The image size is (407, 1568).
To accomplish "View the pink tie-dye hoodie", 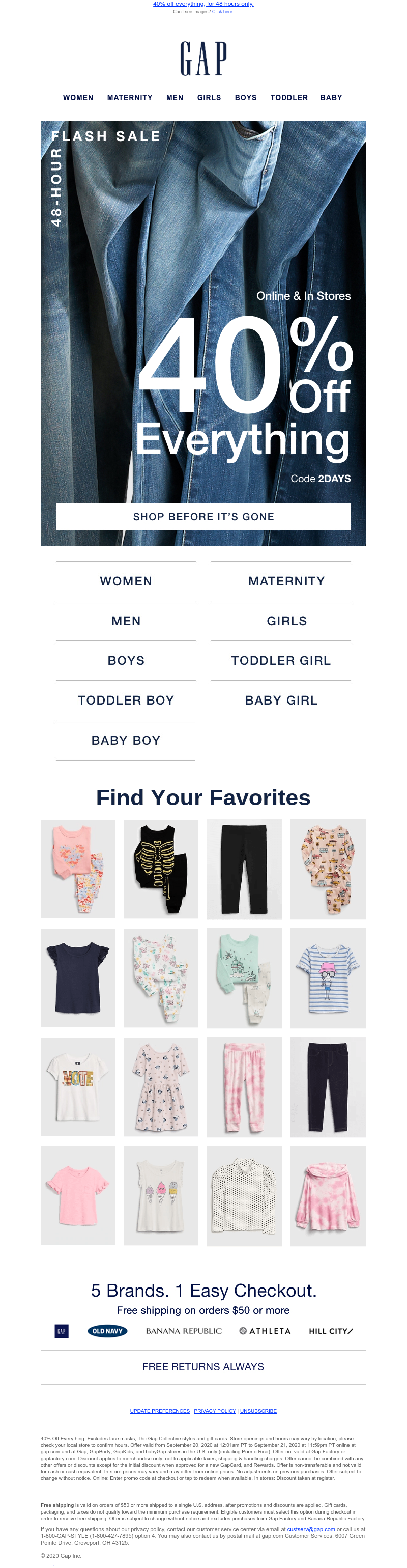I will 328,1196.
